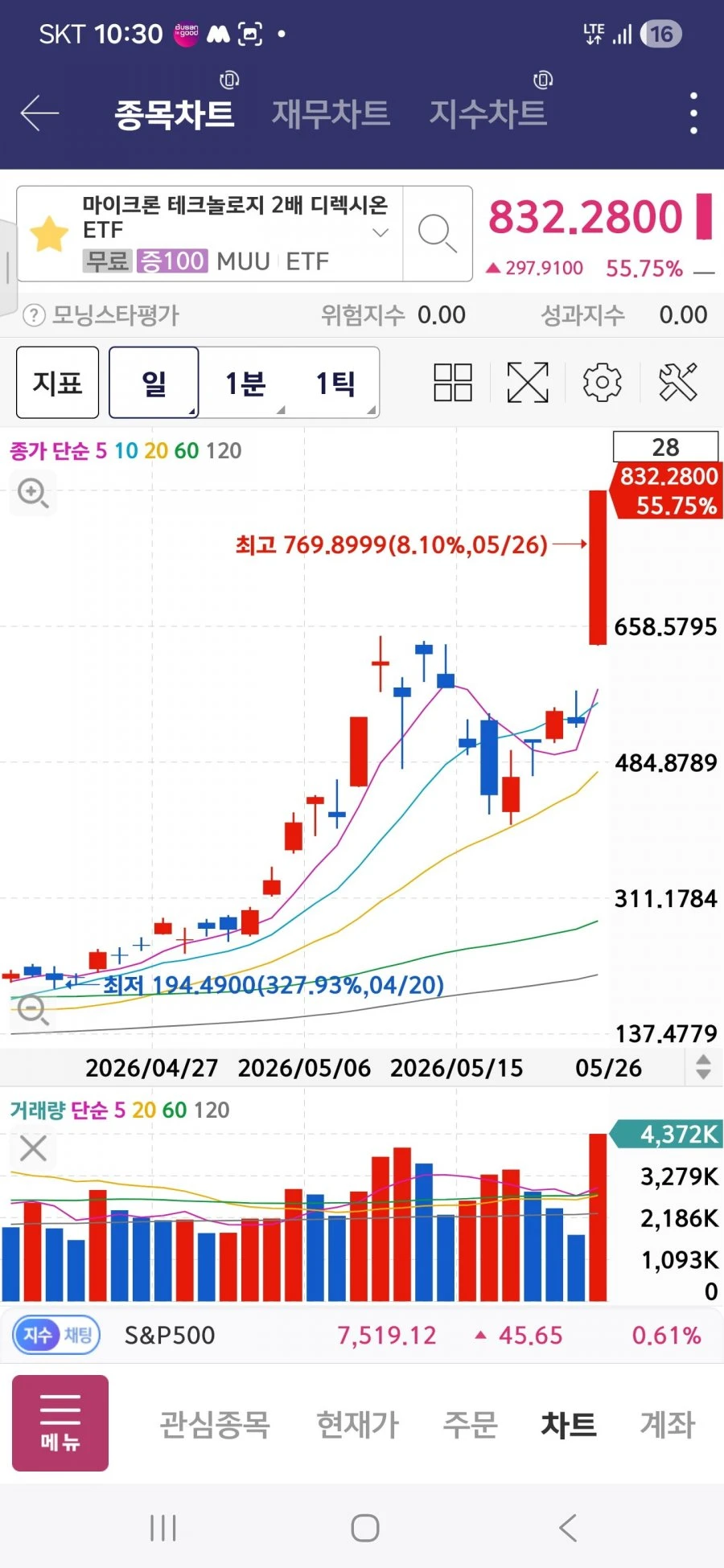Switch to the 재무차트 tab
The image size is (724, 1568).
(331, 113)
